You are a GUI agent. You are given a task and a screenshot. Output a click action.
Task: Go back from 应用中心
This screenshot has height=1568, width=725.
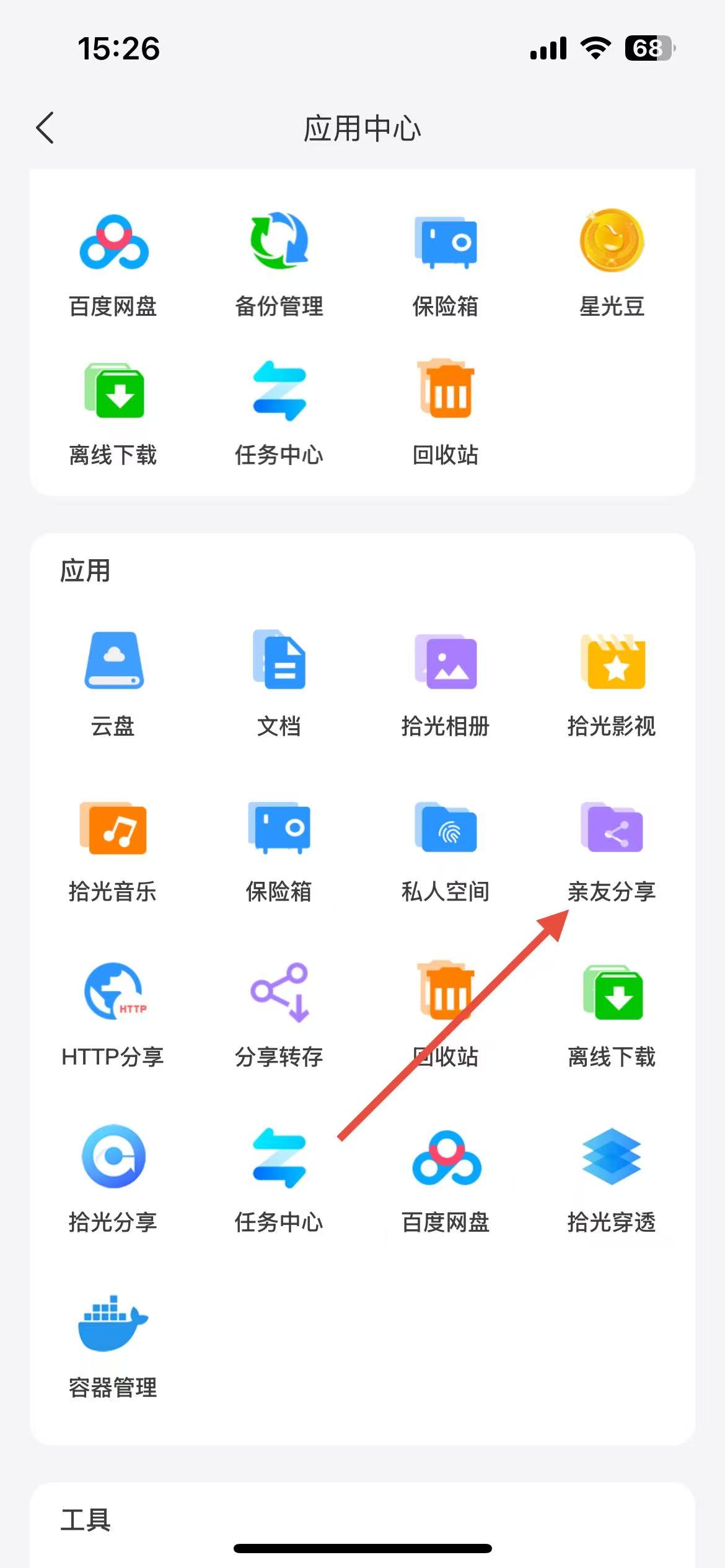(x=45, y=128)
